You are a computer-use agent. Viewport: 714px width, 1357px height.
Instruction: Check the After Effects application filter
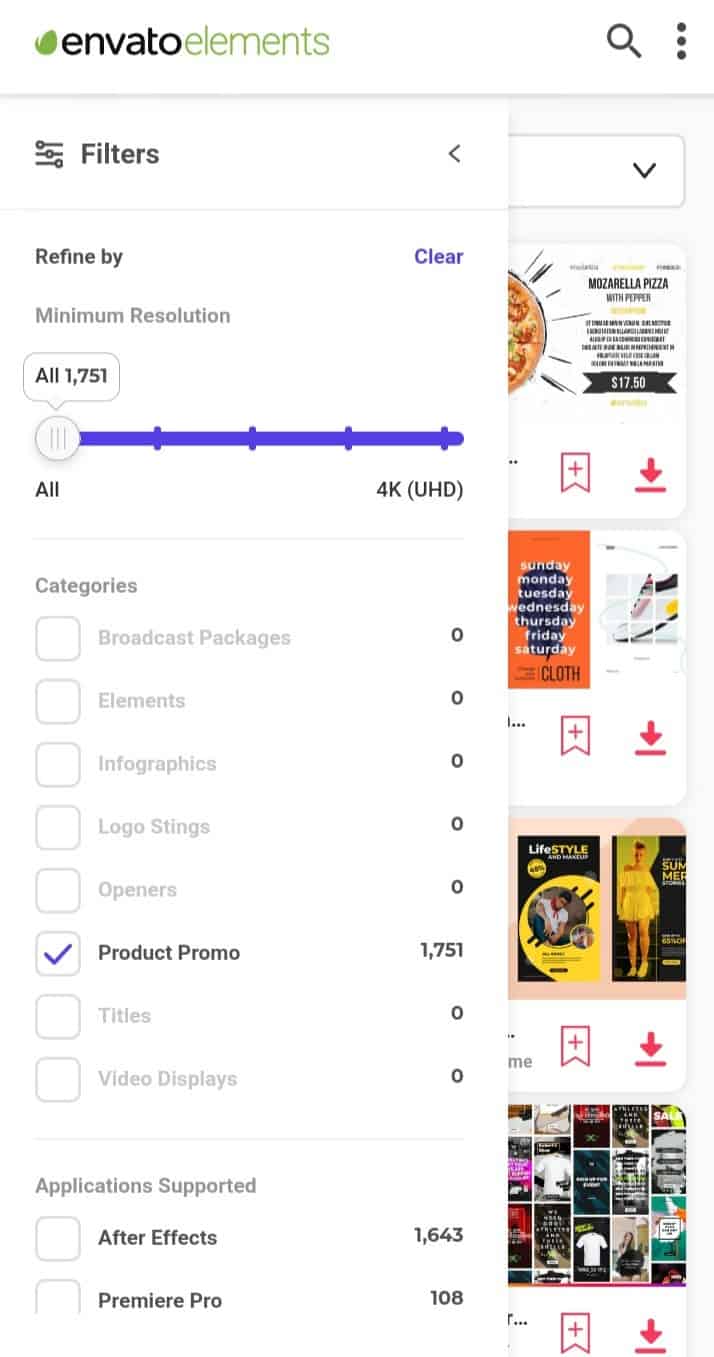[58, 1238]
